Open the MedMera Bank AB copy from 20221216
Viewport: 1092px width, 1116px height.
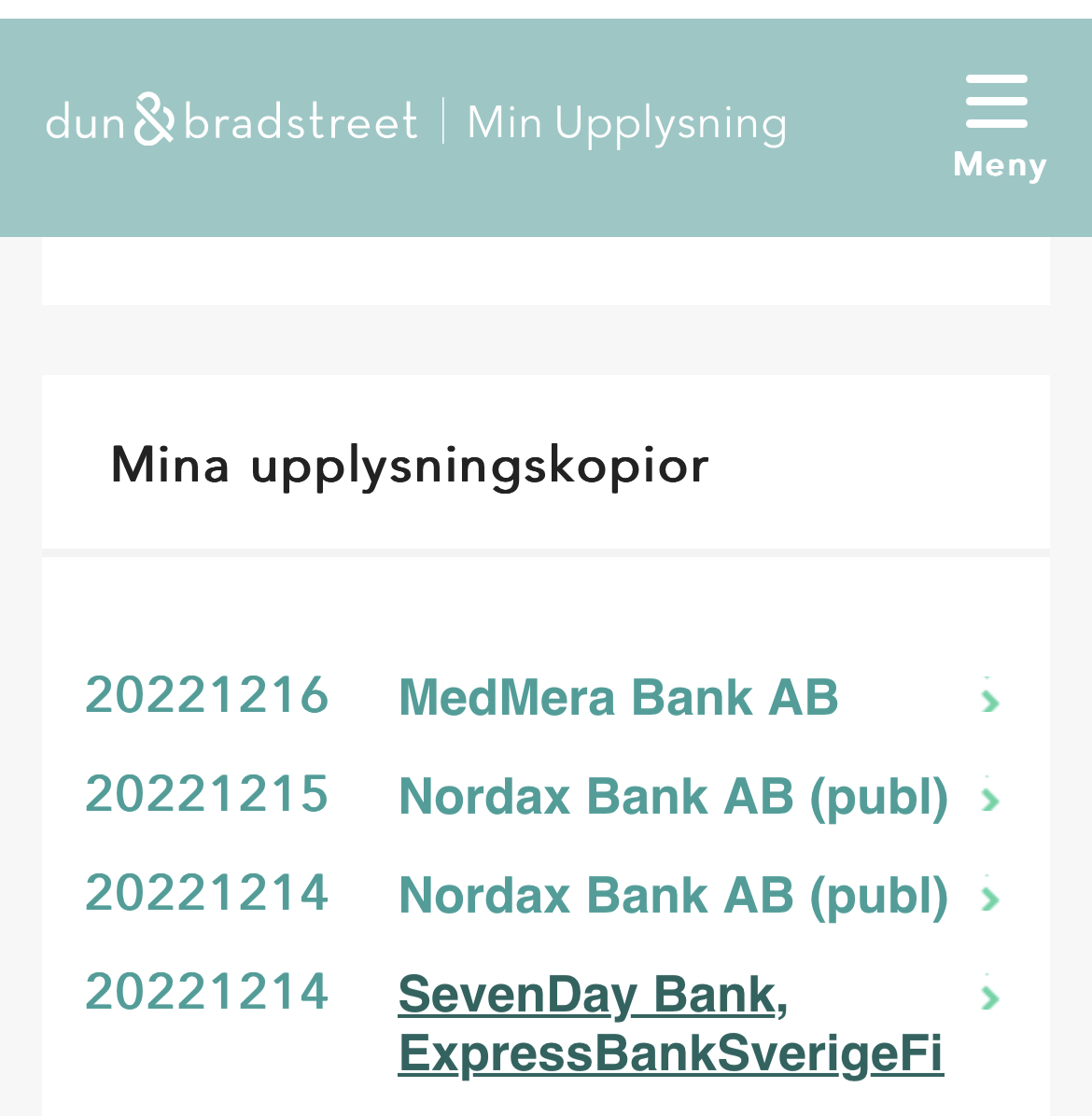pyautogui.click(x=618, y=697)
